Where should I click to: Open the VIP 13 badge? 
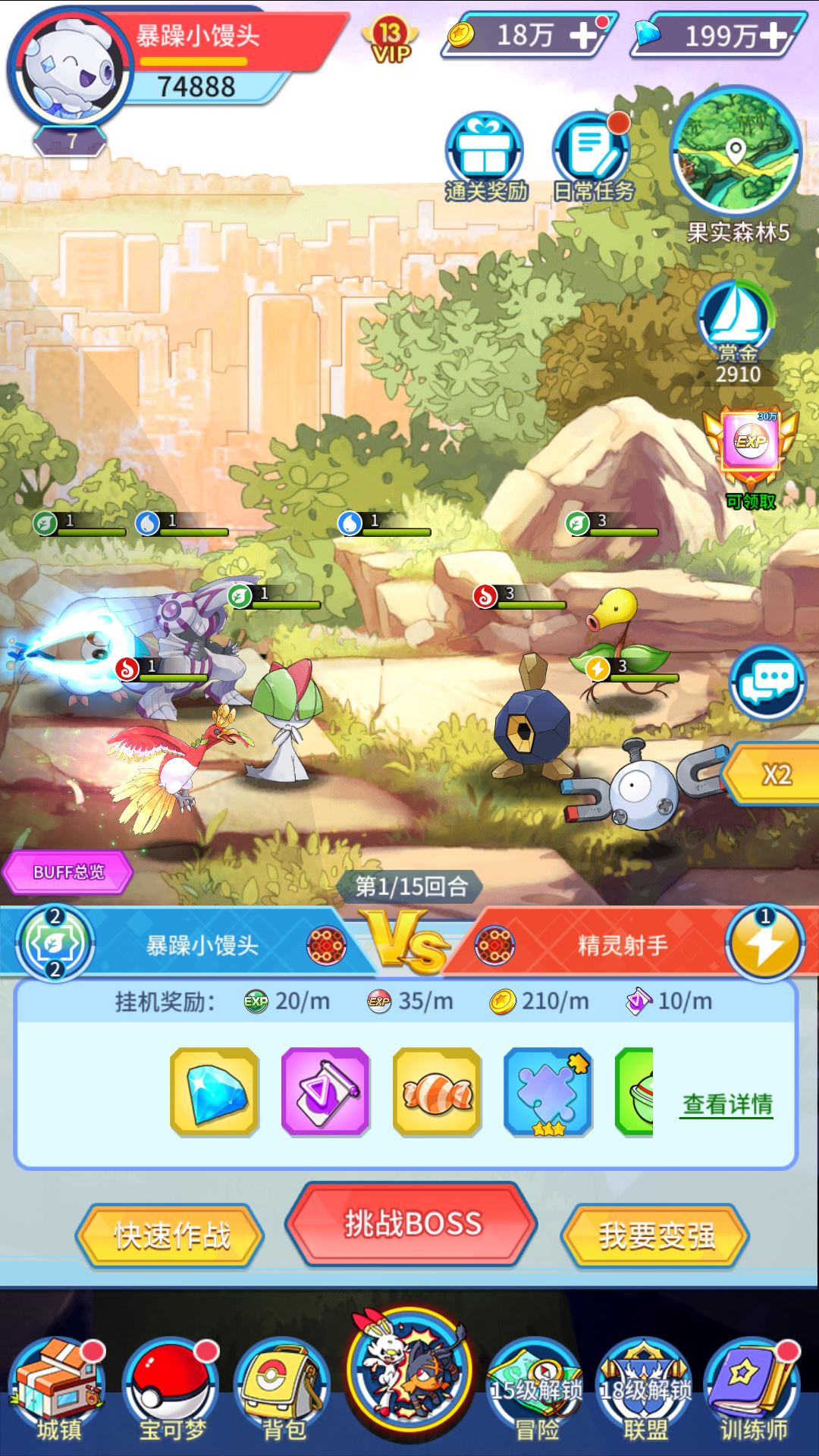(x=391, y=41)
